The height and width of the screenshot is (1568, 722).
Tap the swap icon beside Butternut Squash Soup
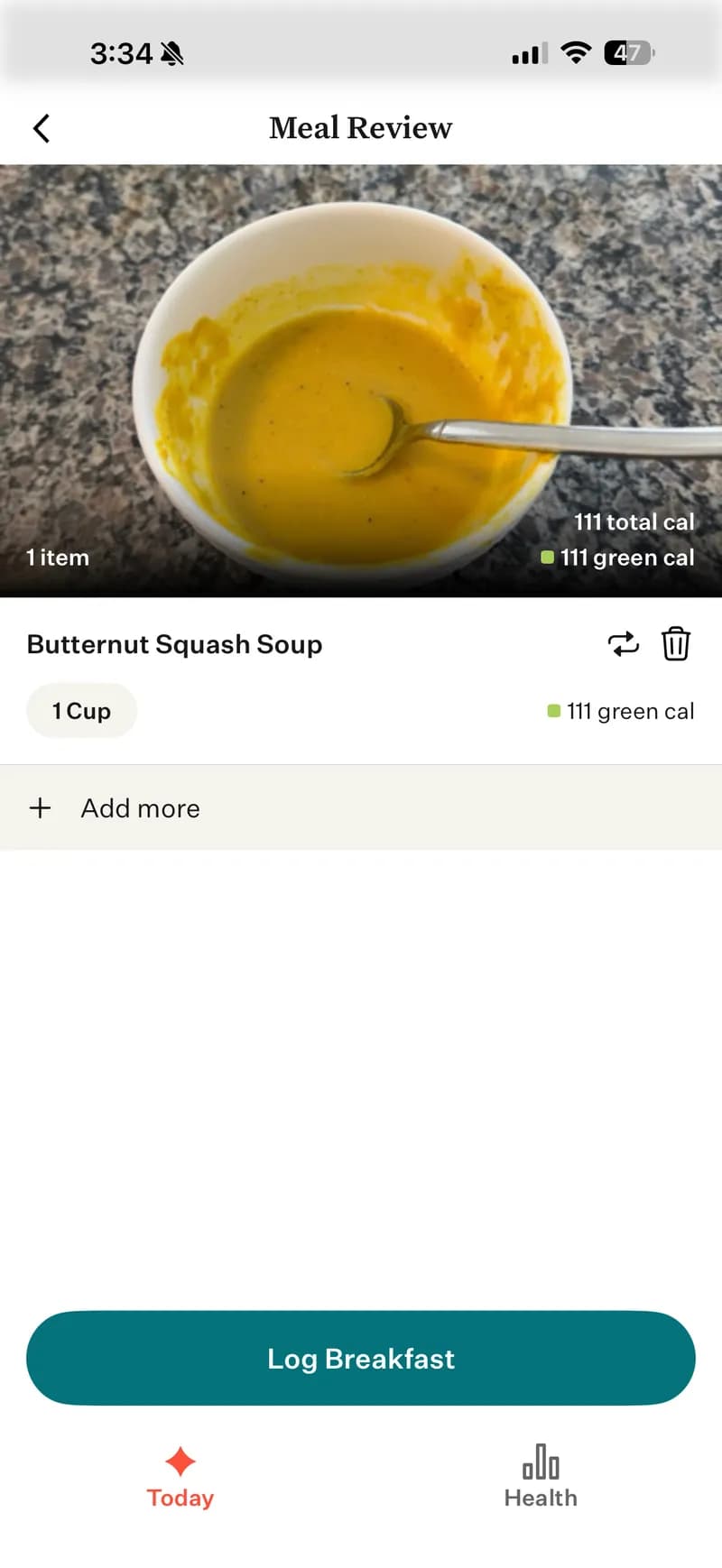625,644
